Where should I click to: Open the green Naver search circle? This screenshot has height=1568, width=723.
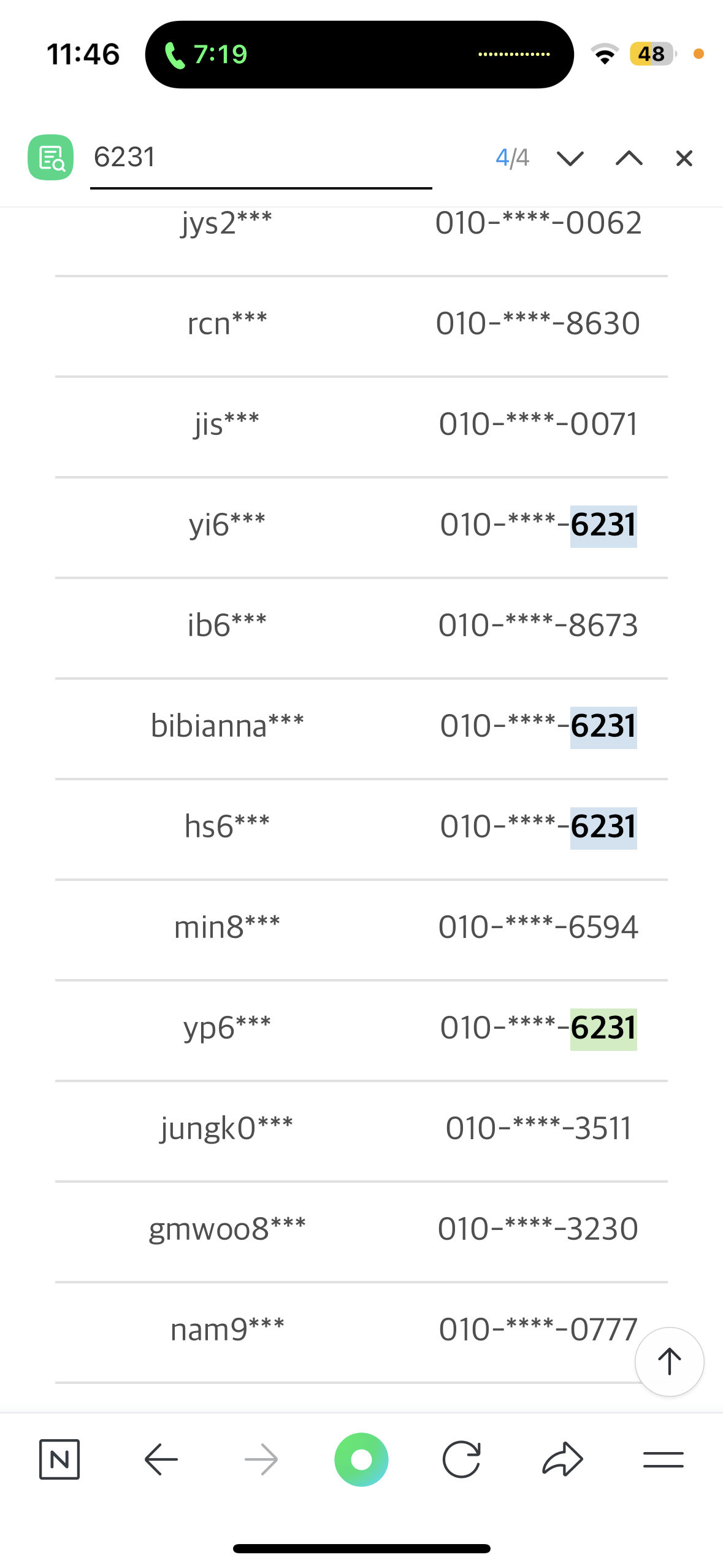pyautogui.click(x=361, y=1459)
